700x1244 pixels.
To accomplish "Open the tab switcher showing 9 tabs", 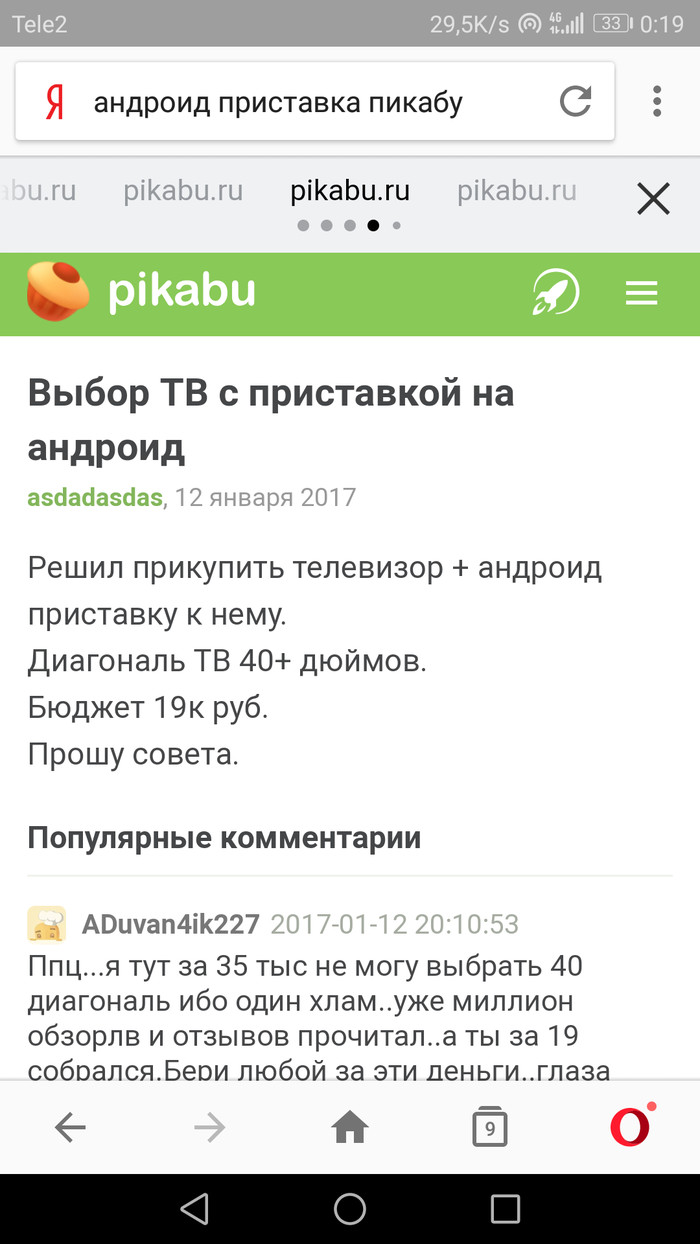I will (x=489, y=1128).
